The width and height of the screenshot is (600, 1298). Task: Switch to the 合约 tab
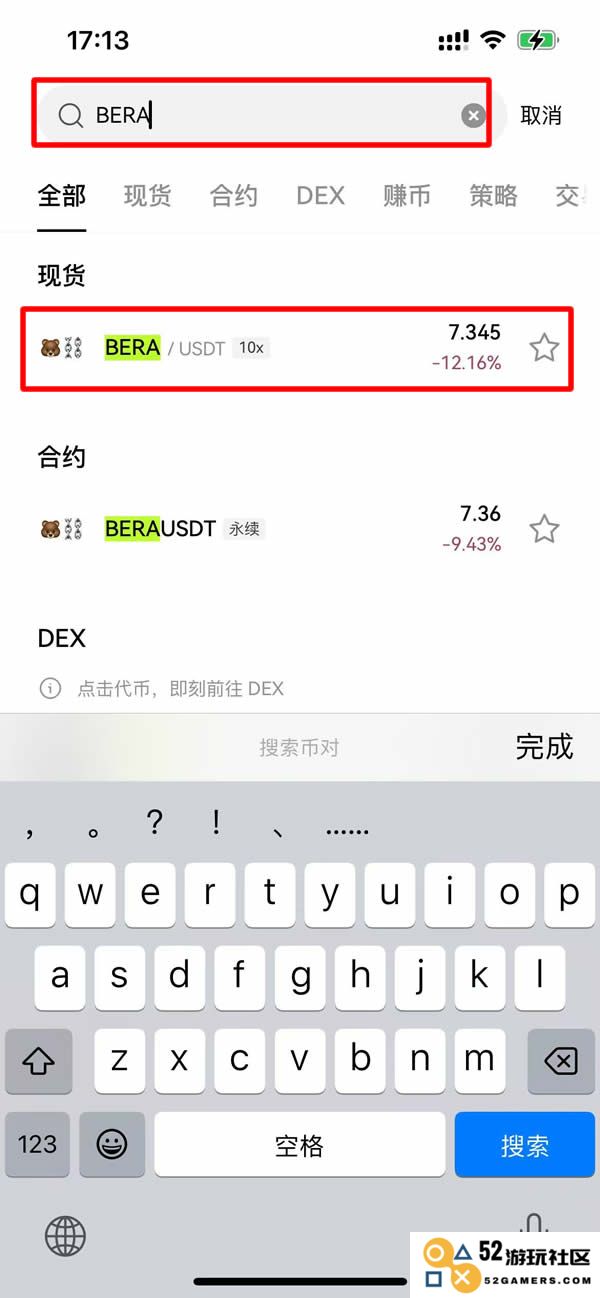tap(233, 196)
